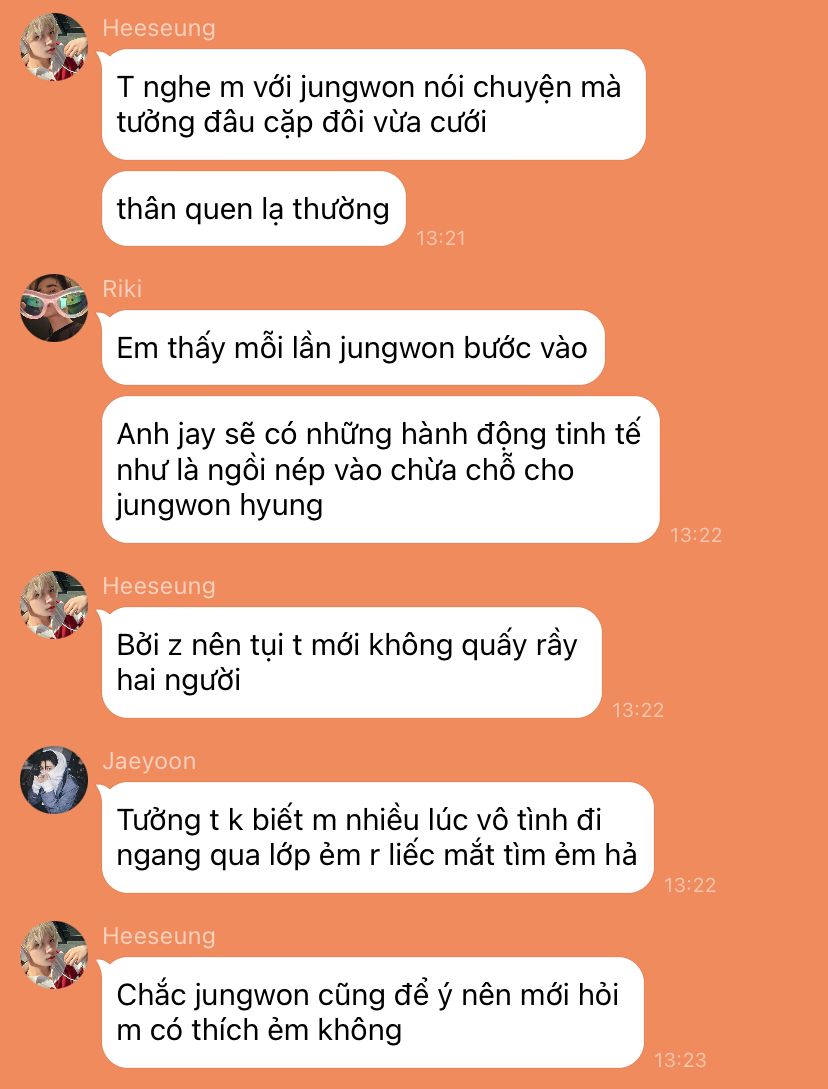Open Jaeyoon's profile avatar
Image resolution: width=828 pixels, height=1089 pixels.
[54, 779]
